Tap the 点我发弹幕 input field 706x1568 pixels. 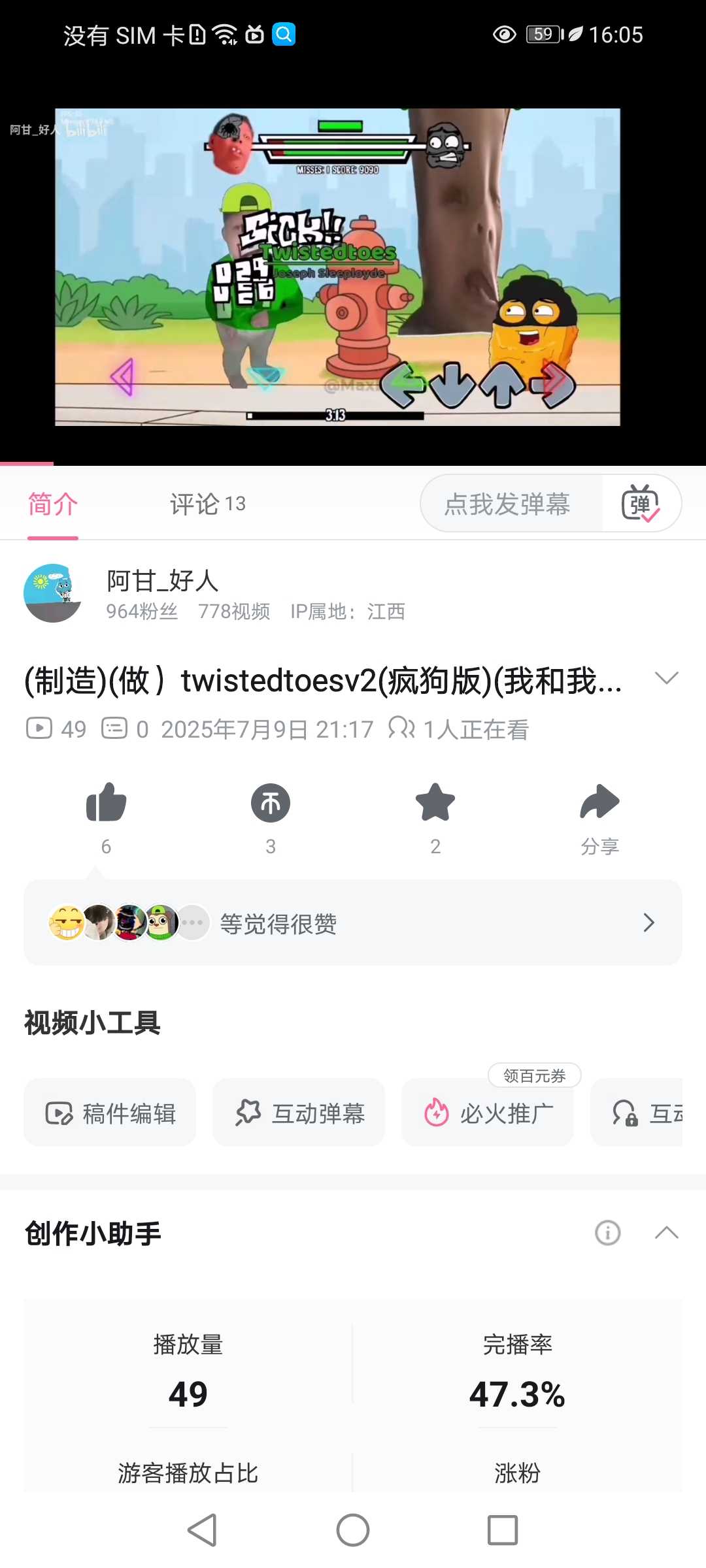tap(507, 504)
